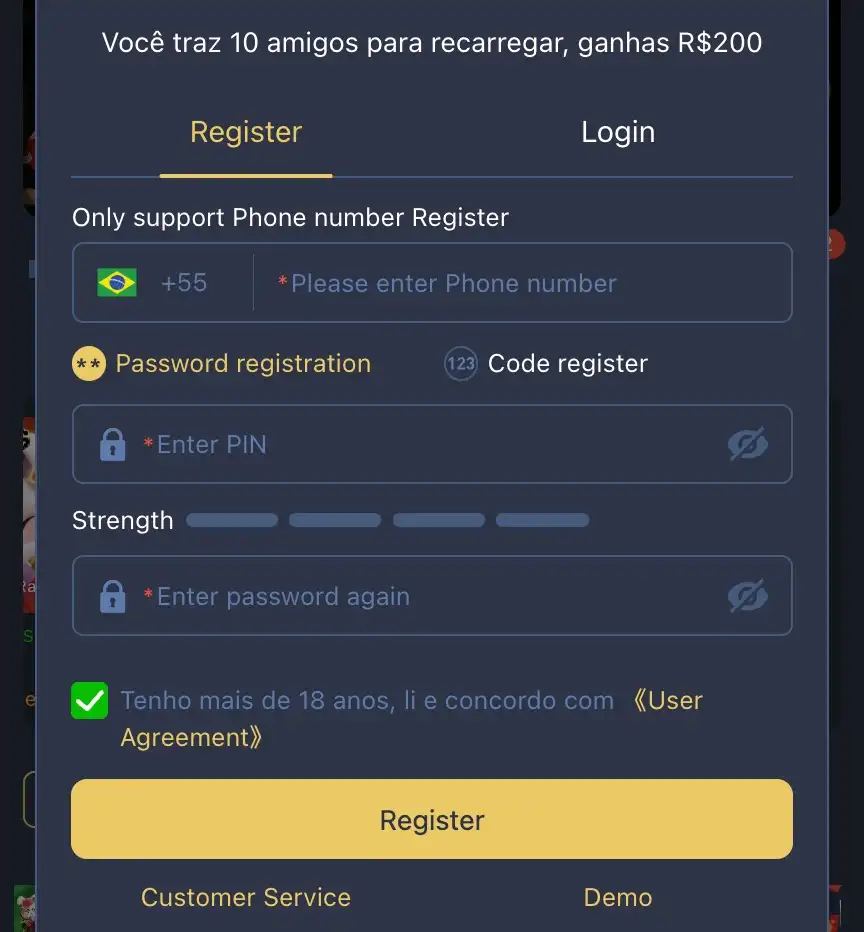Open the +55 country code picker
Image resolution: width=864 pixels, height=932 pixels.
click(160, 283)
